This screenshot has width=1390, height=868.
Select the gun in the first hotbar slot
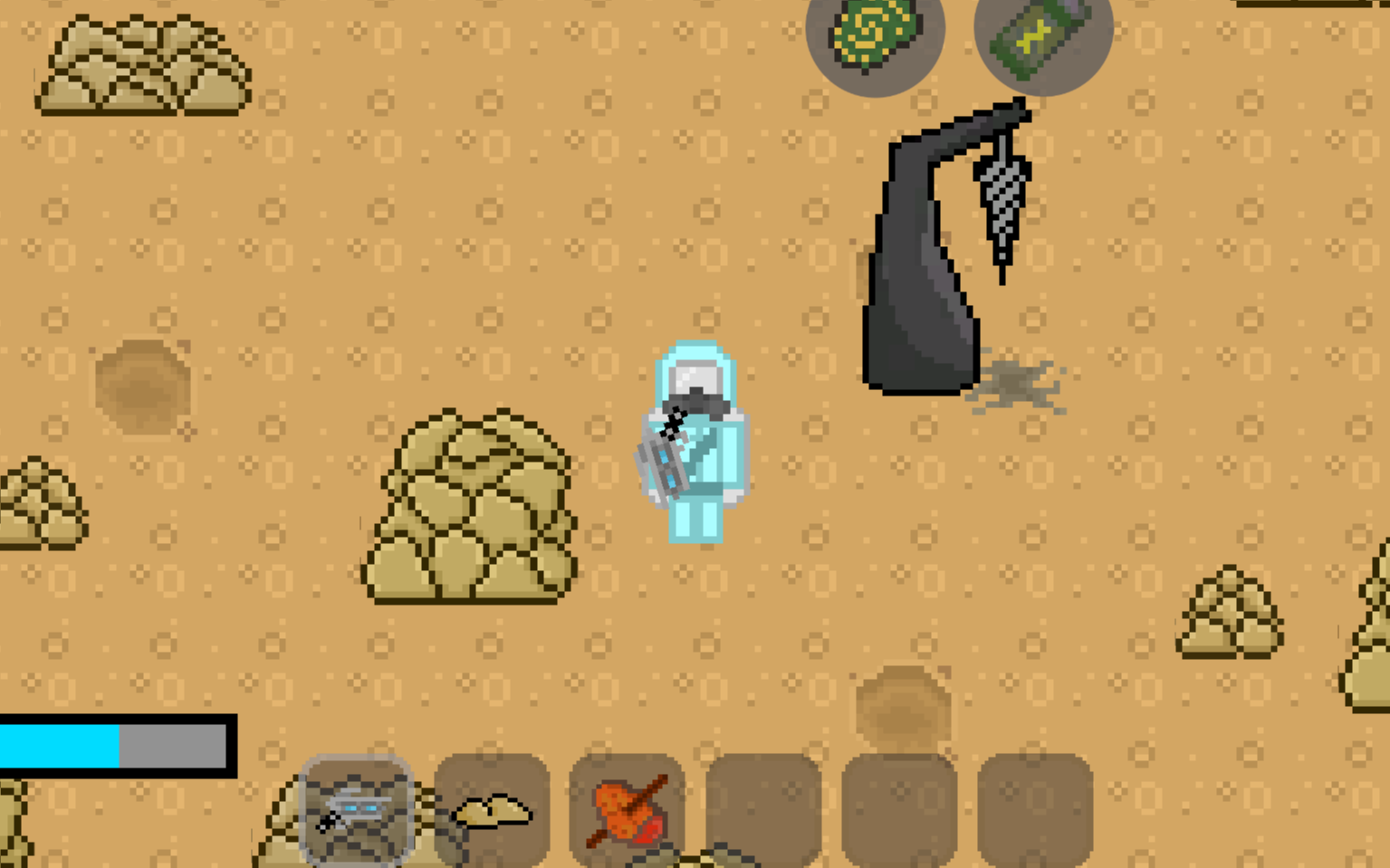click(356, 808)
